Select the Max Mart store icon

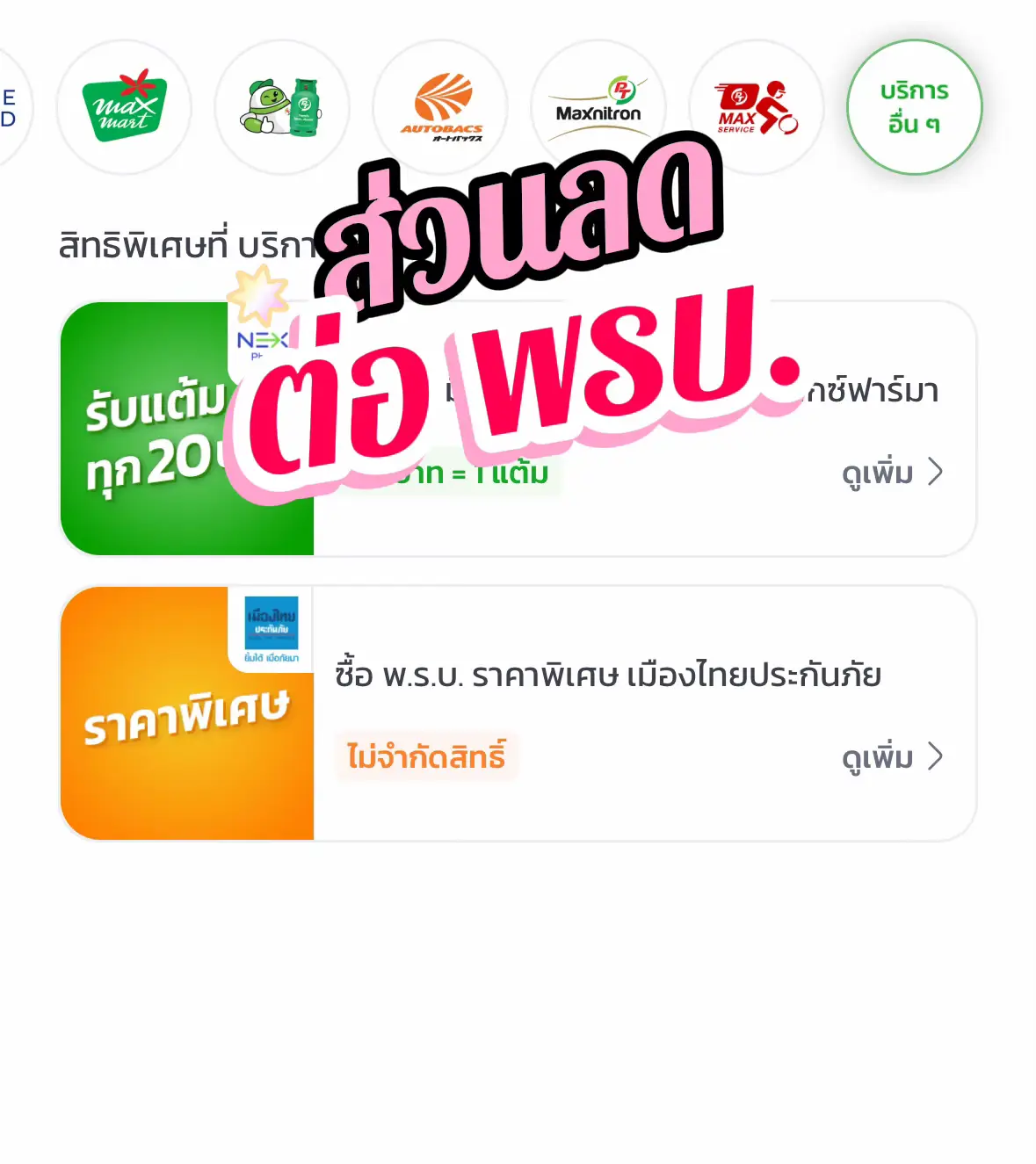(x=124, y=107)
